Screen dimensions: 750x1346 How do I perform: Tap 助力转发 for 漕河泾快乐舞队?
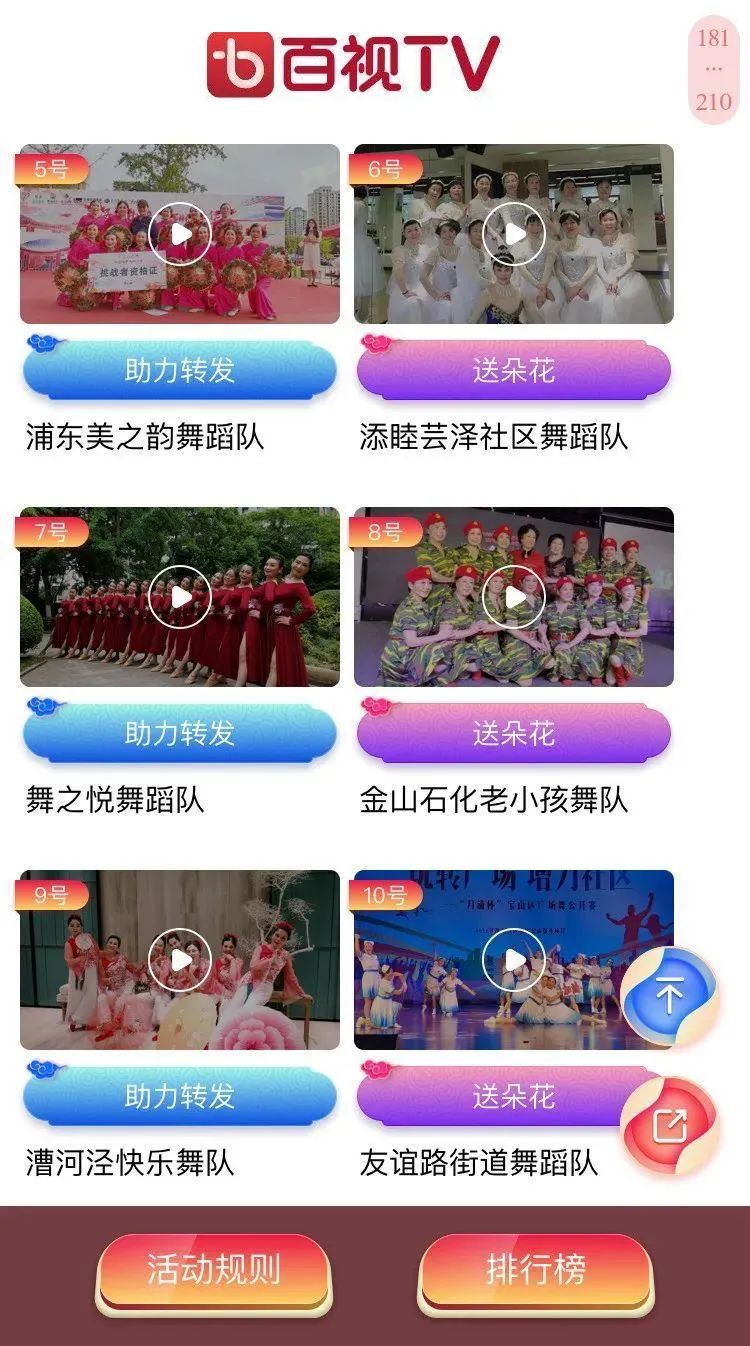(180, 1096)
